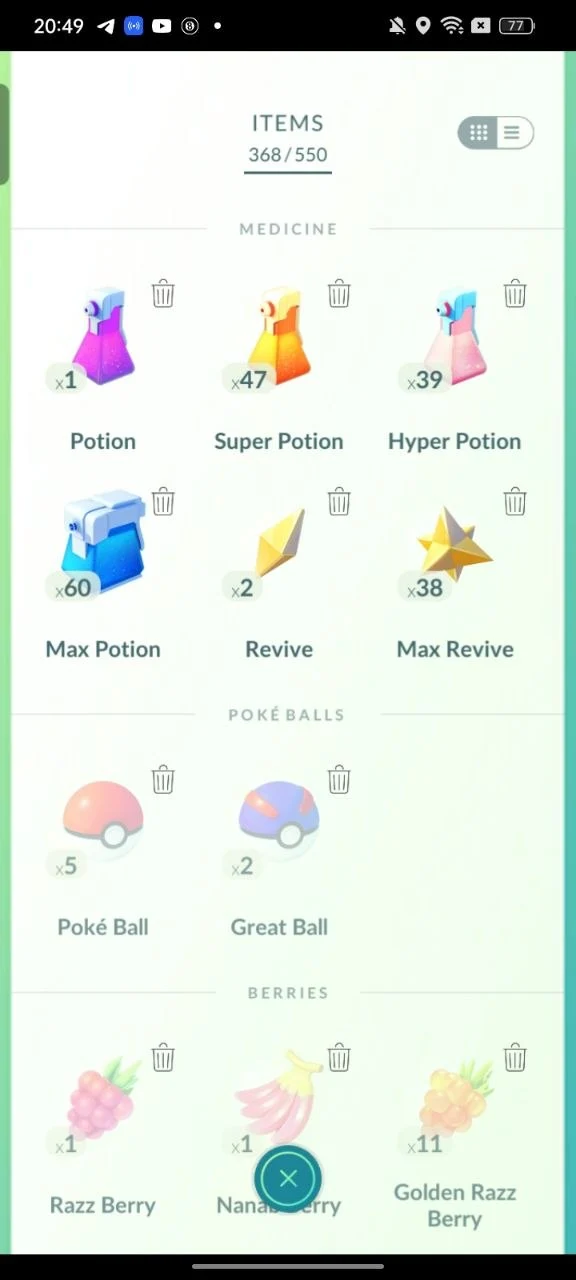Tap Great Ball's trash icon

coord(339,779)
